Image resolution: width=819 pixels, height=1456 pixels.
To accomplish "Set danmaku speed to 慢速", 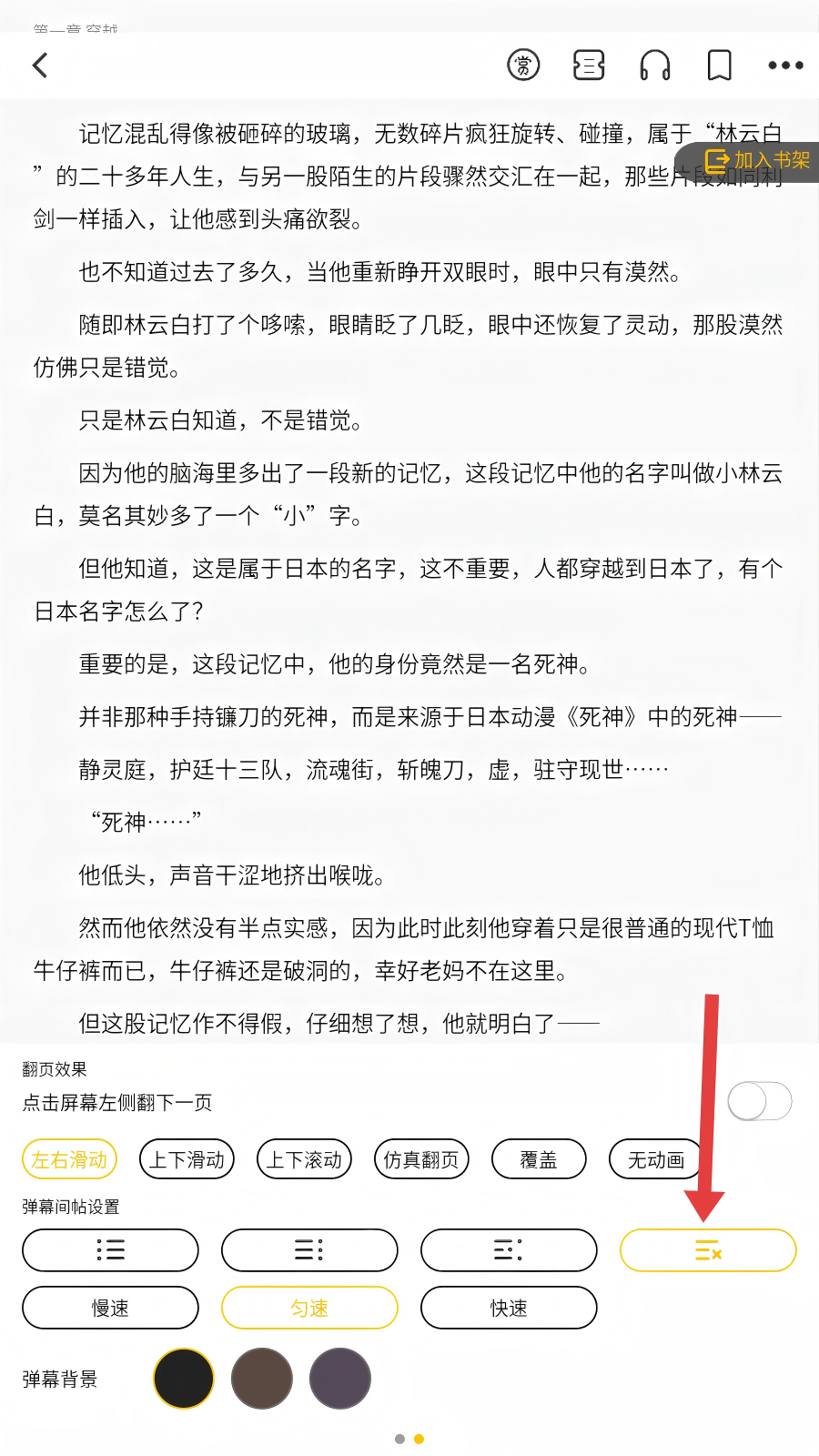I will click(x=110, y=1308).
